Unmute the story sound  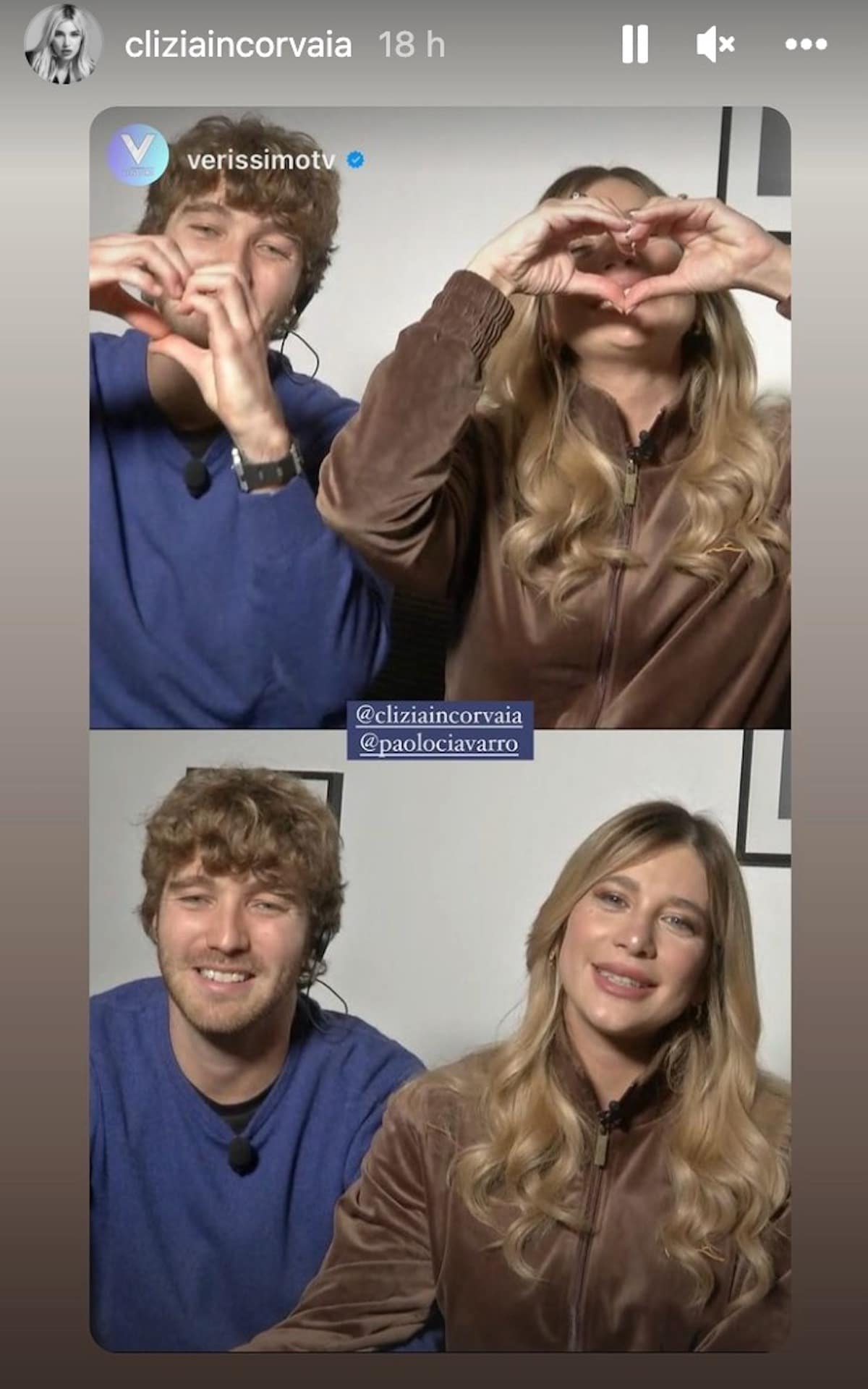click(715, 45)
